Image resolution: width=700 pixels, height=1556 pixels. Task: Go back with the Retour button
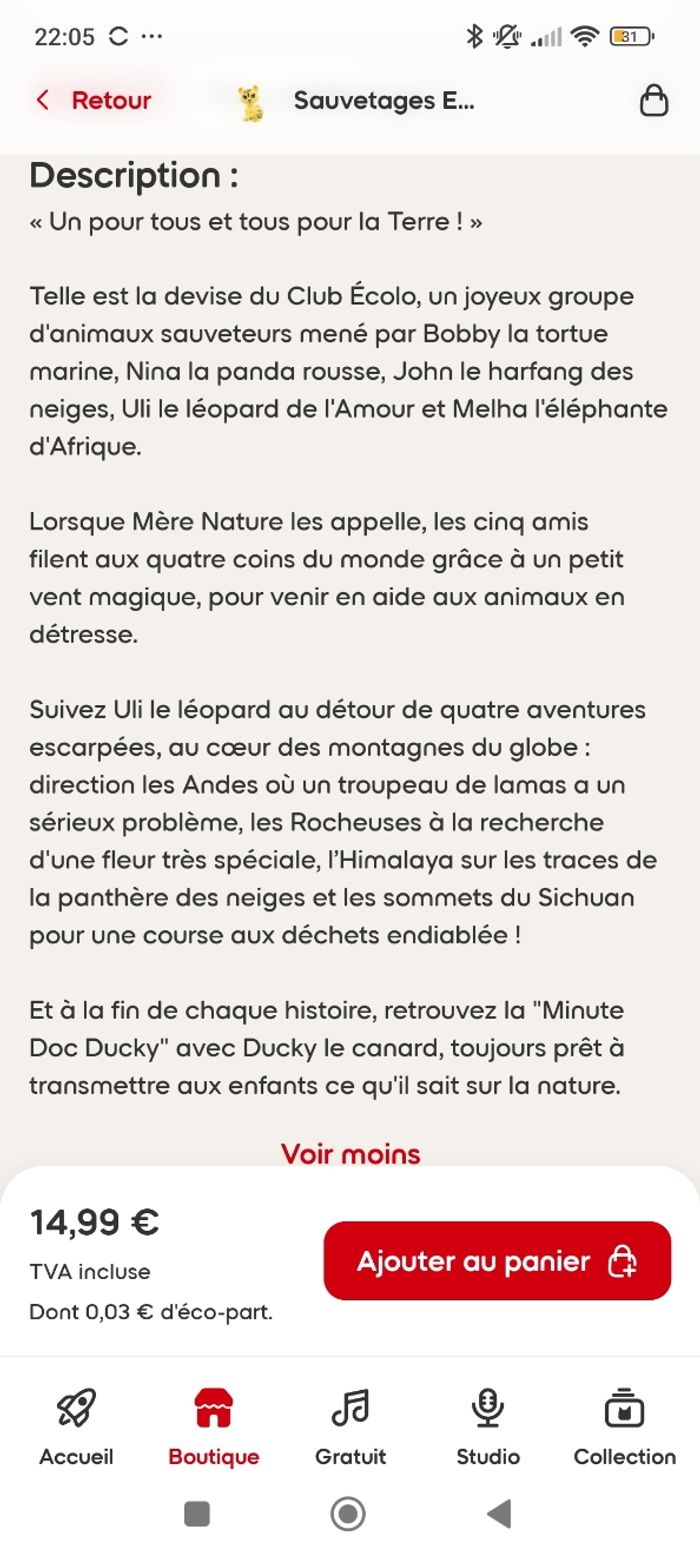pos(93,100)
